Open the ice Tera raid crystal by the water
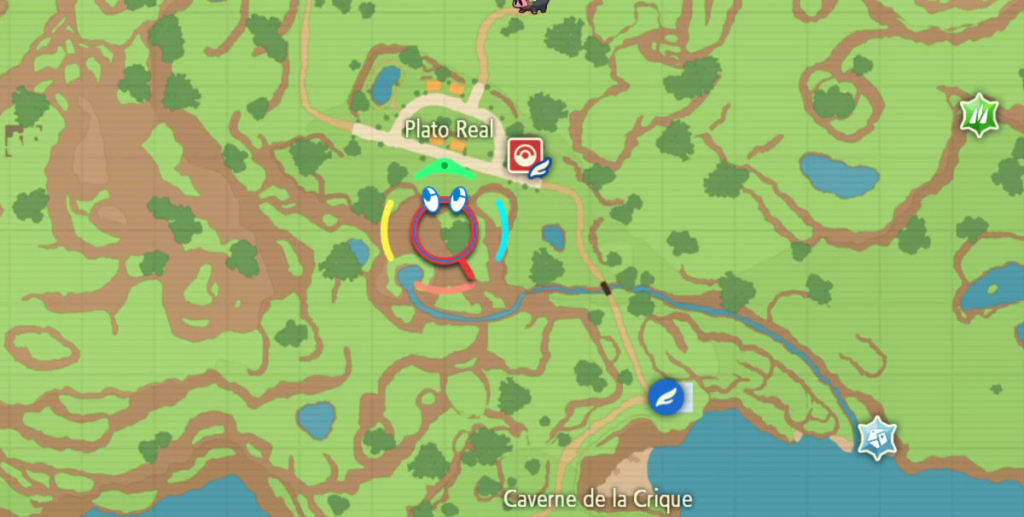The height and width of the screenshot is (517, 1024). [x=877, y=437]
